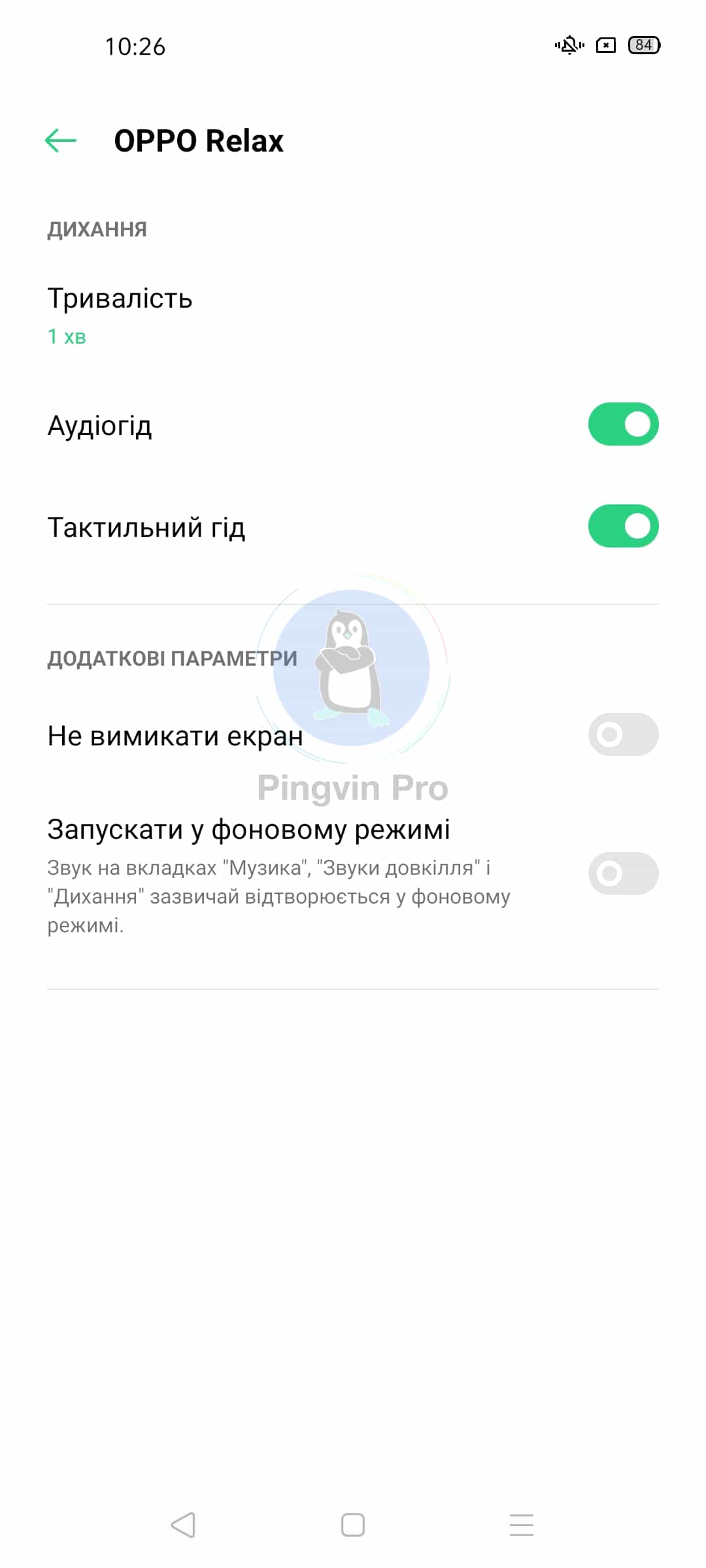Disable the Тактильний гід switch

pyautogui.click(x=623, y=527)
